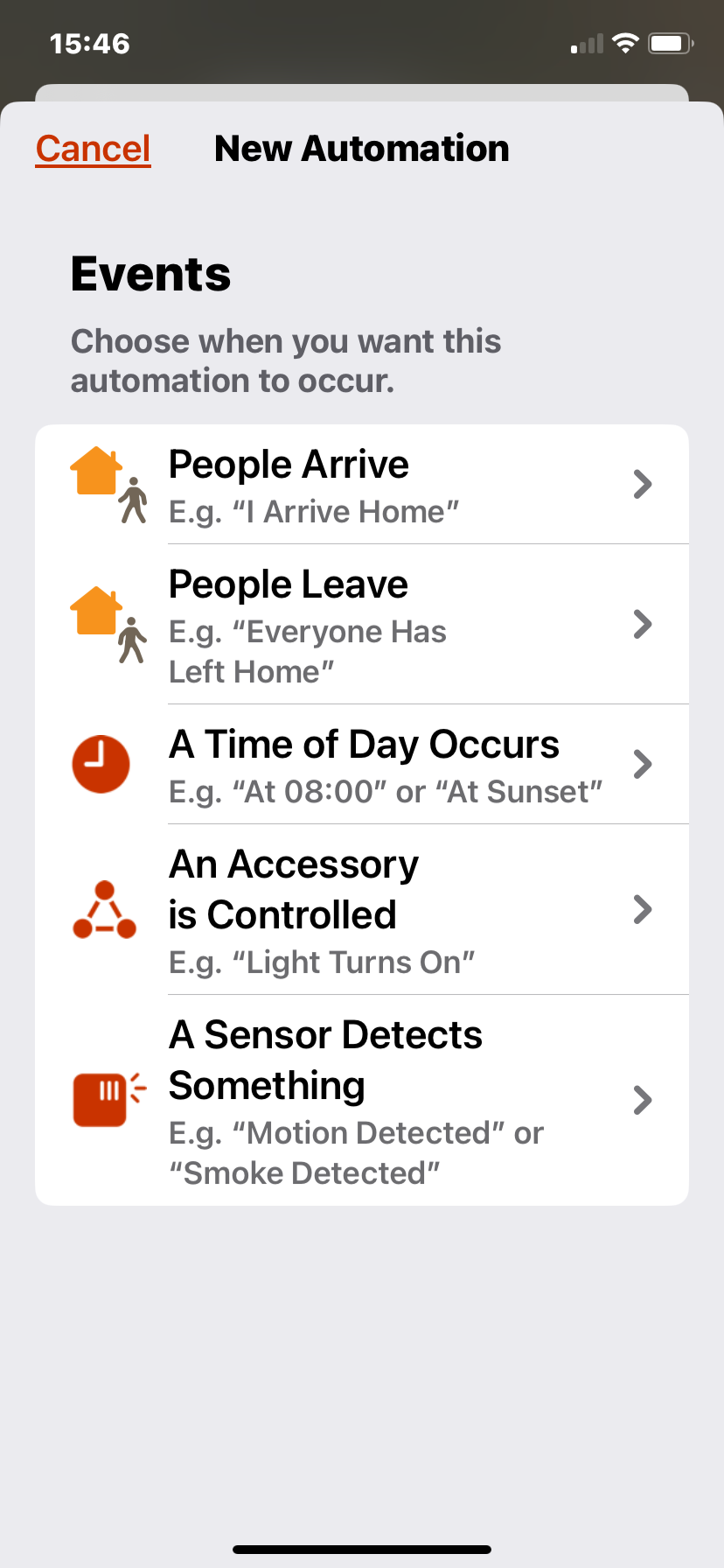Pick An Accessory is Controlled

pos(362,910)
